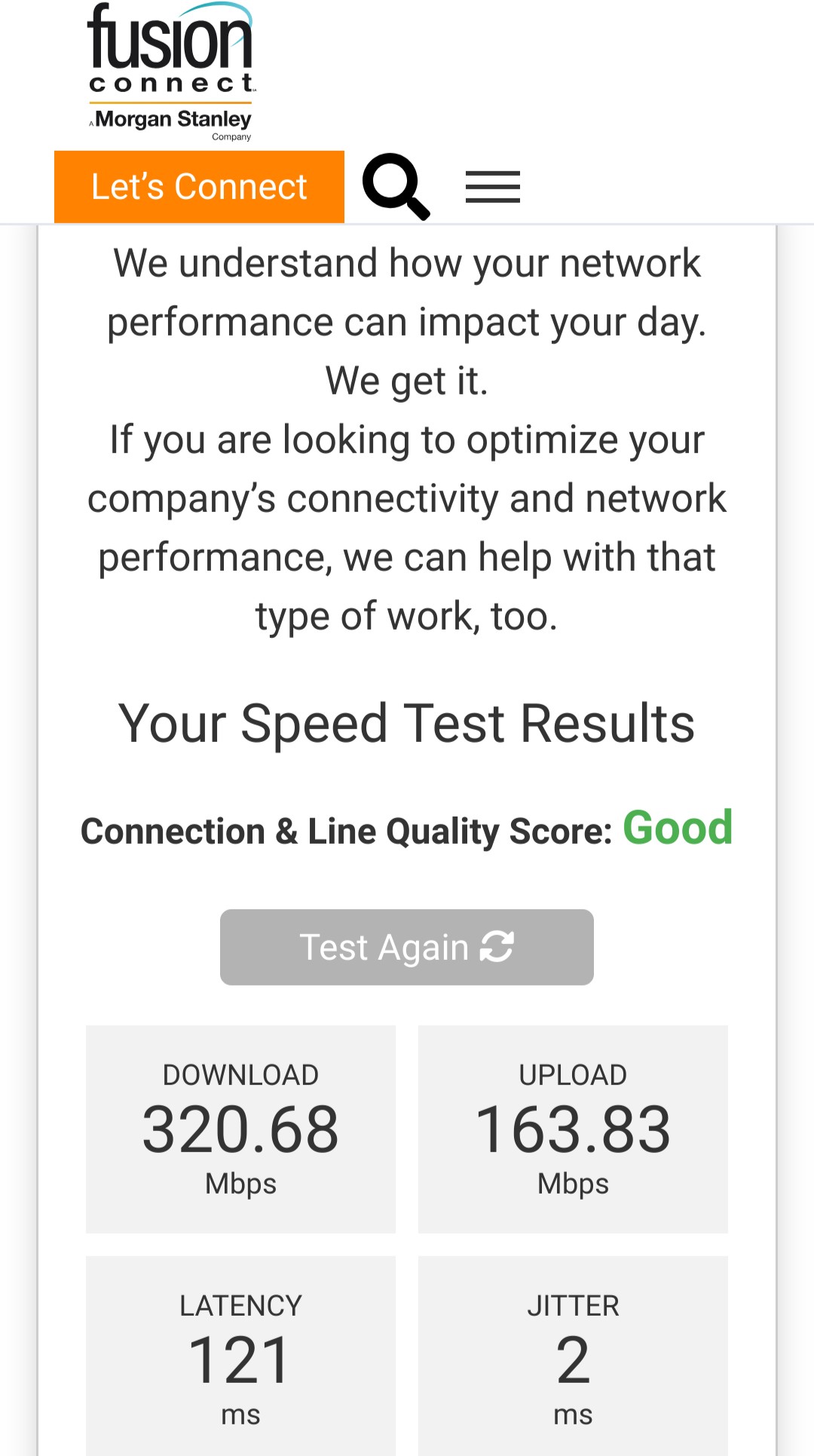Tap the Let's Connect button

pos(199,187)
